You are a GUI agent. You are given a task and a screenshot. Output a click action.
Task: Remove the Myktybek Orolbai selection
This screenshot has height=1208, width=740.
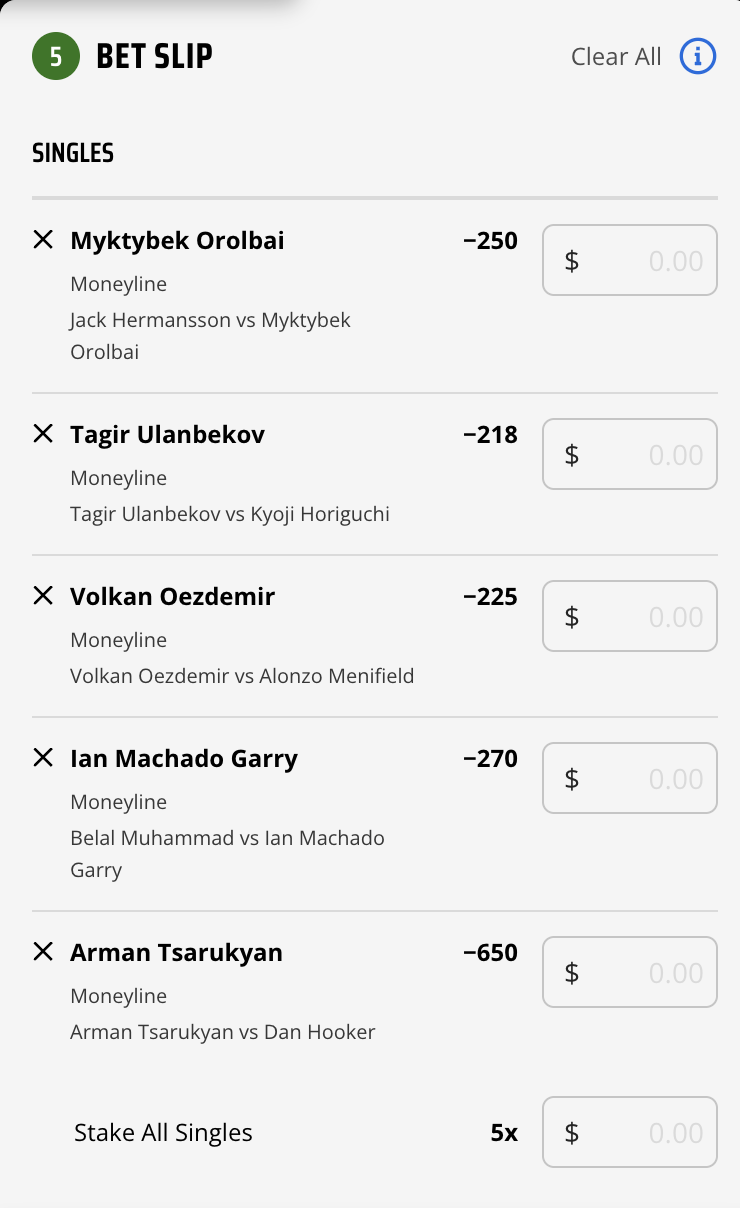43,240
